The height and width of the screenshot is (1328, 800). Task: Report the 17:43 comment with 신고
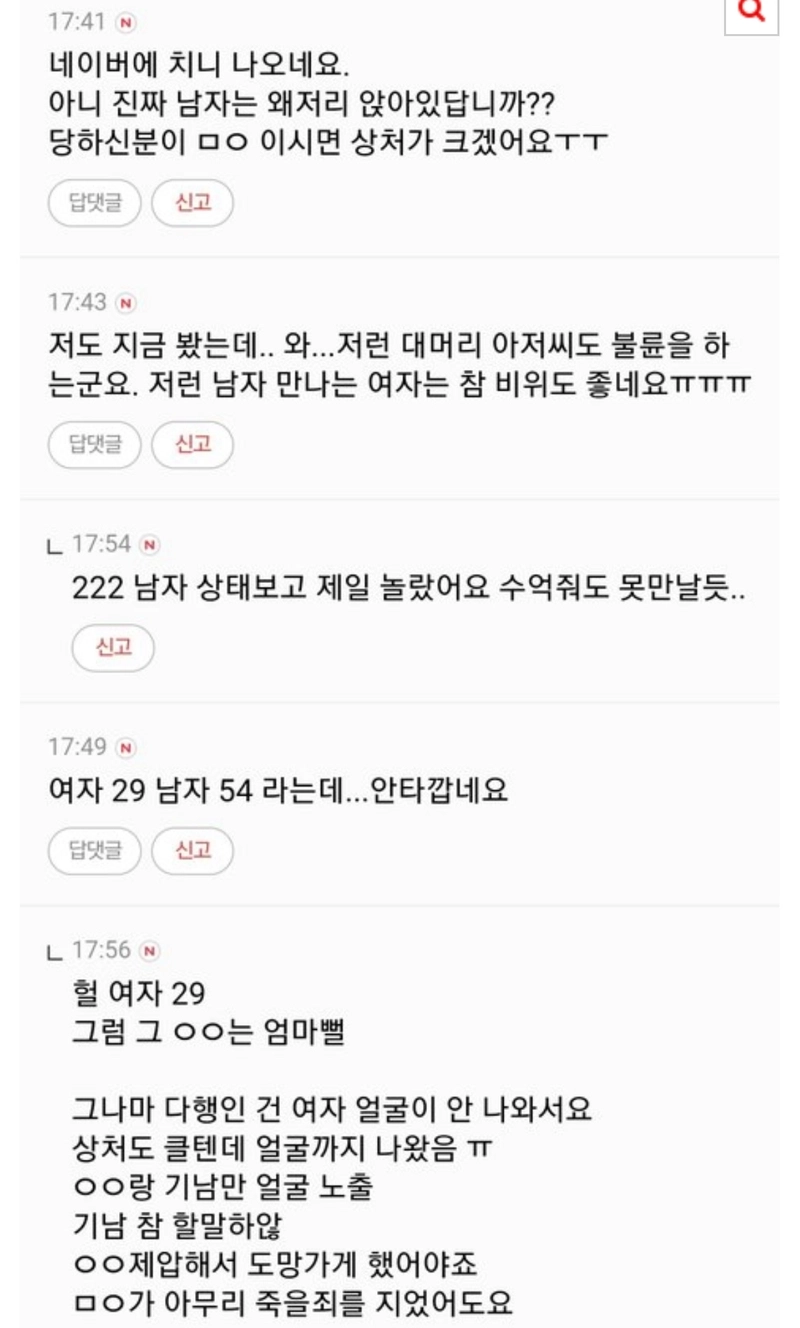(x=192, y=445)
